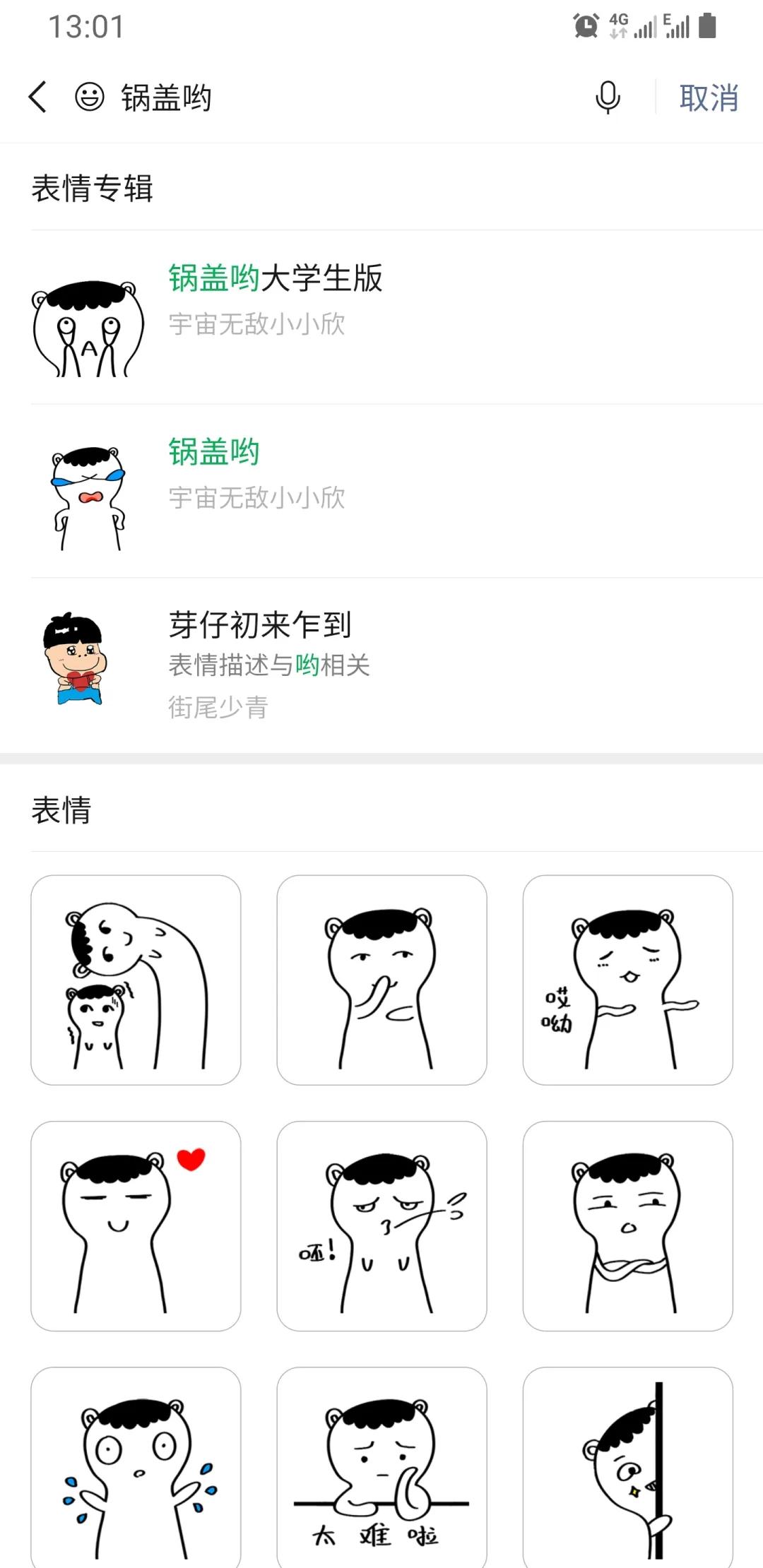The height and width of the screenshot is (1568, 763).
Task: Tap the smiley emoji icon in search bar
Action: tap(88, 97)
